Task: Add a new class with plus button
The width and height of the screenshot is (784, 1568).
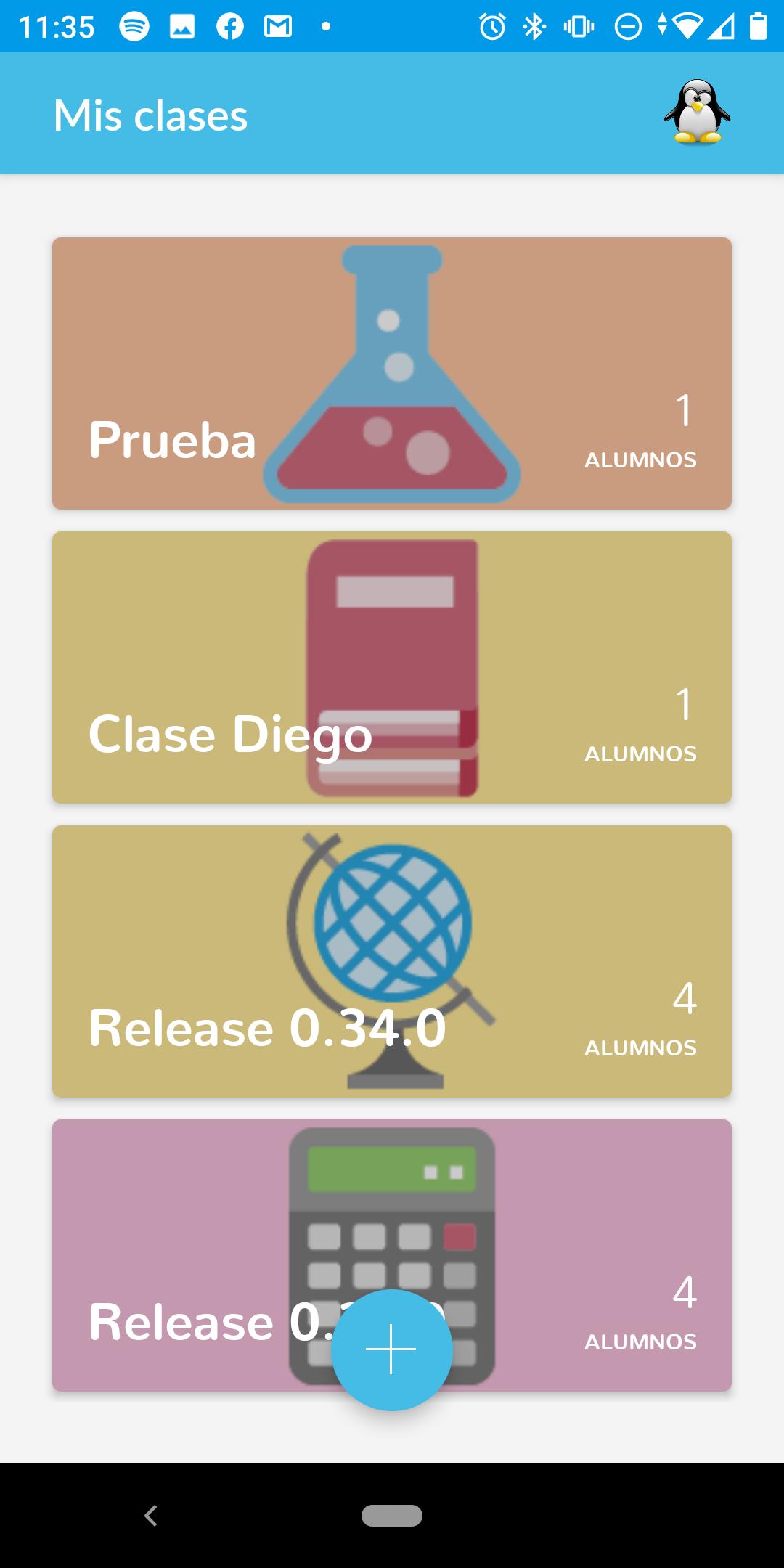Action: click(392, 1349)
